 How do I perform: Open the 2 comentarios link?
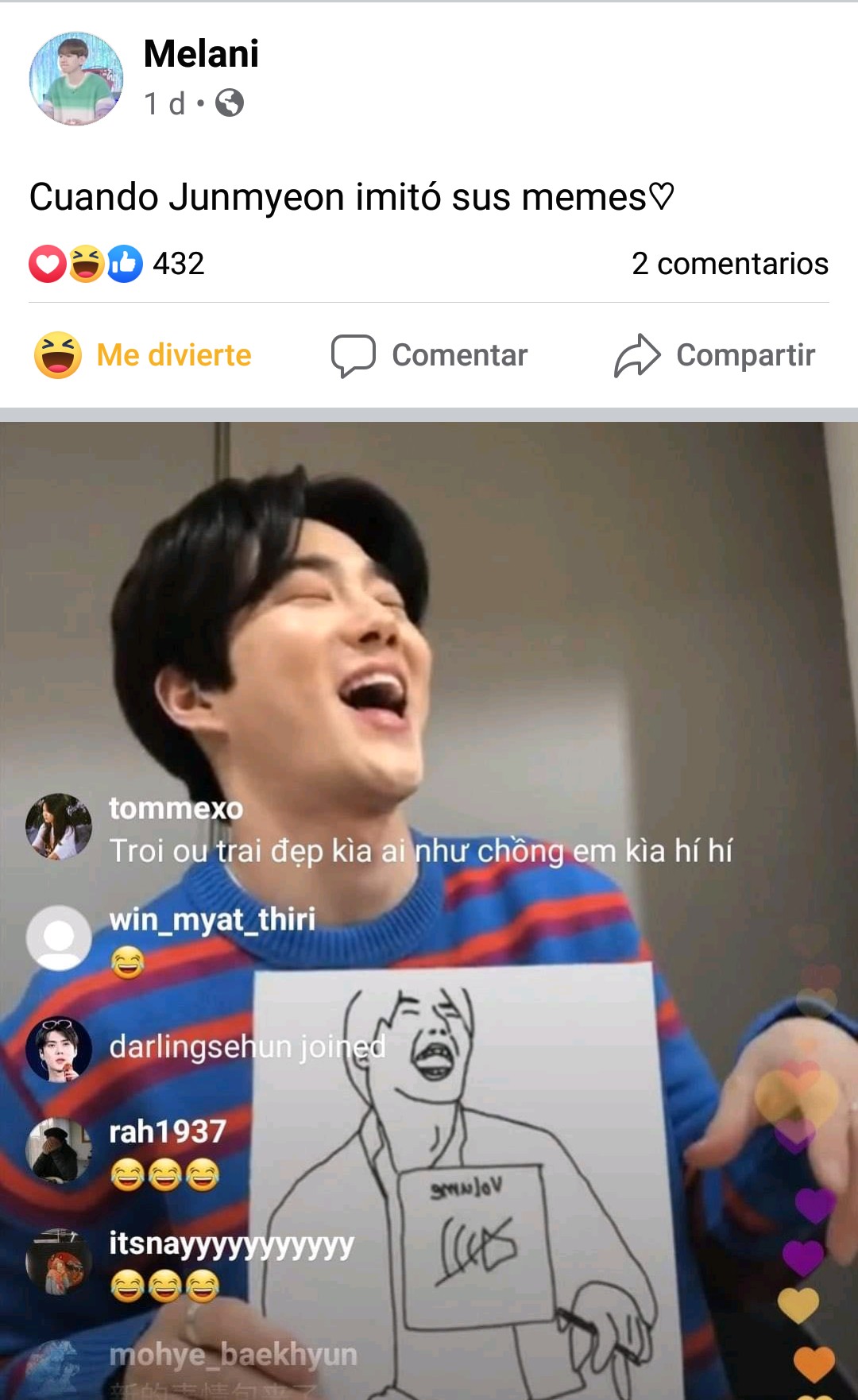point(729,264)
